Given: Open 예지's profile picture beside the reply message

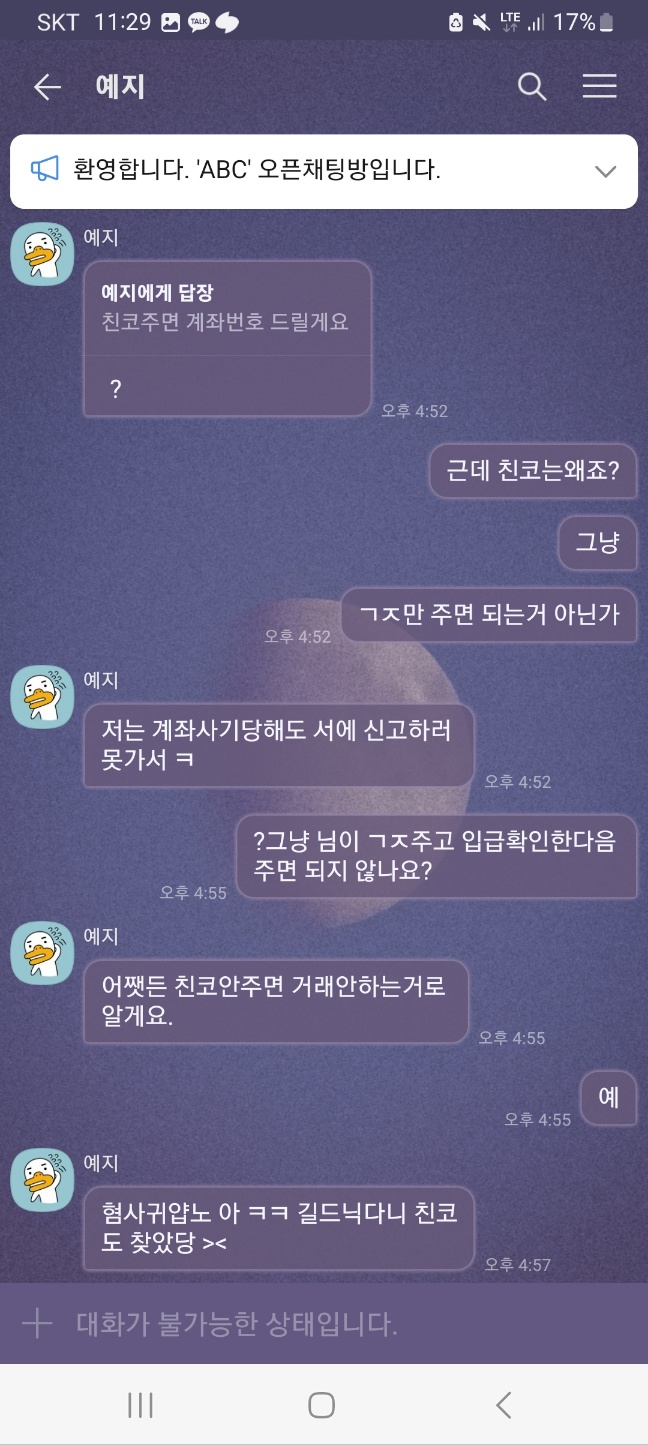Looking at the screenshot, I should coord(42,253).
